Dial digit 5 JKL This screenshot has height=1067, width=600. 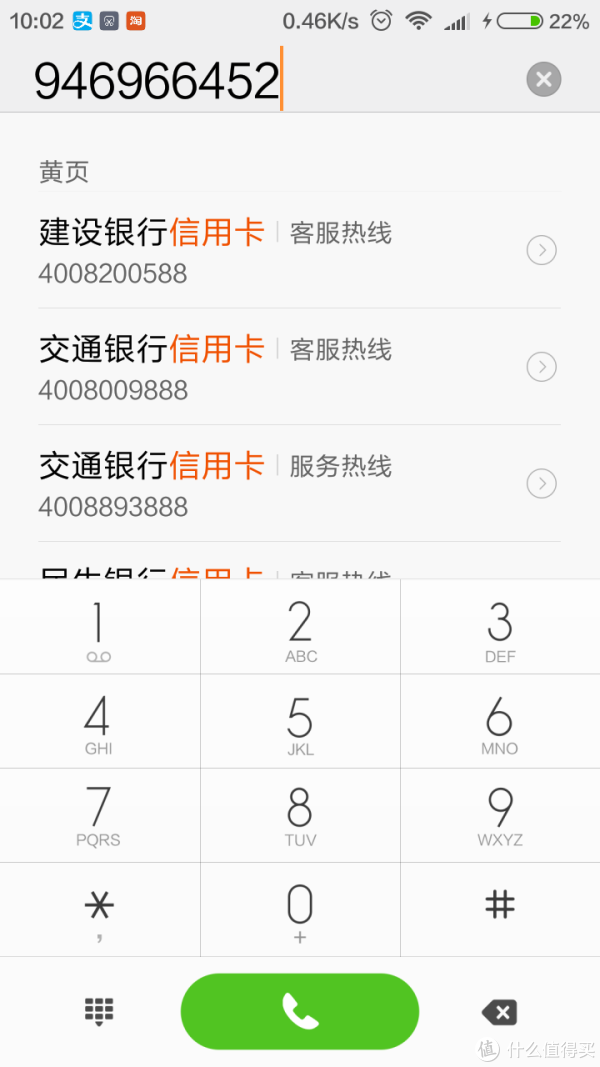coord(300,721)
